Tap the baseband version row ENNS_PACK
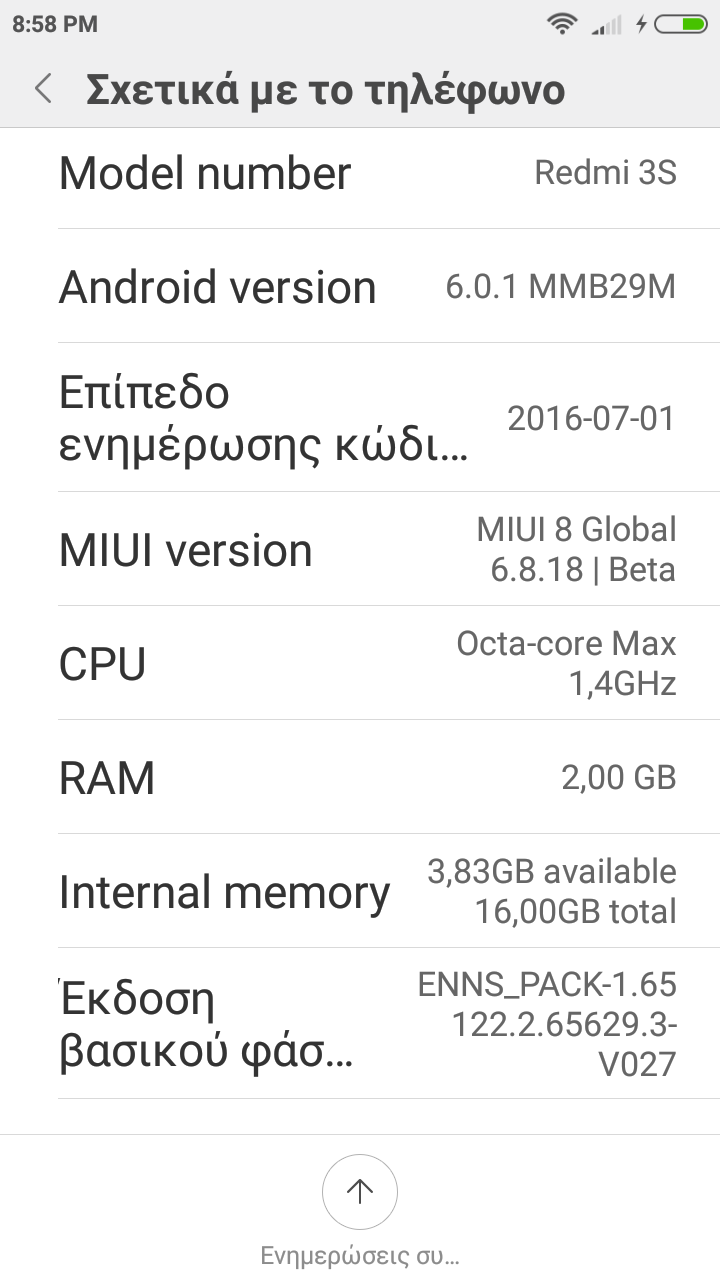This screenshot has width=720, height=1280. tap(360, 1024)
